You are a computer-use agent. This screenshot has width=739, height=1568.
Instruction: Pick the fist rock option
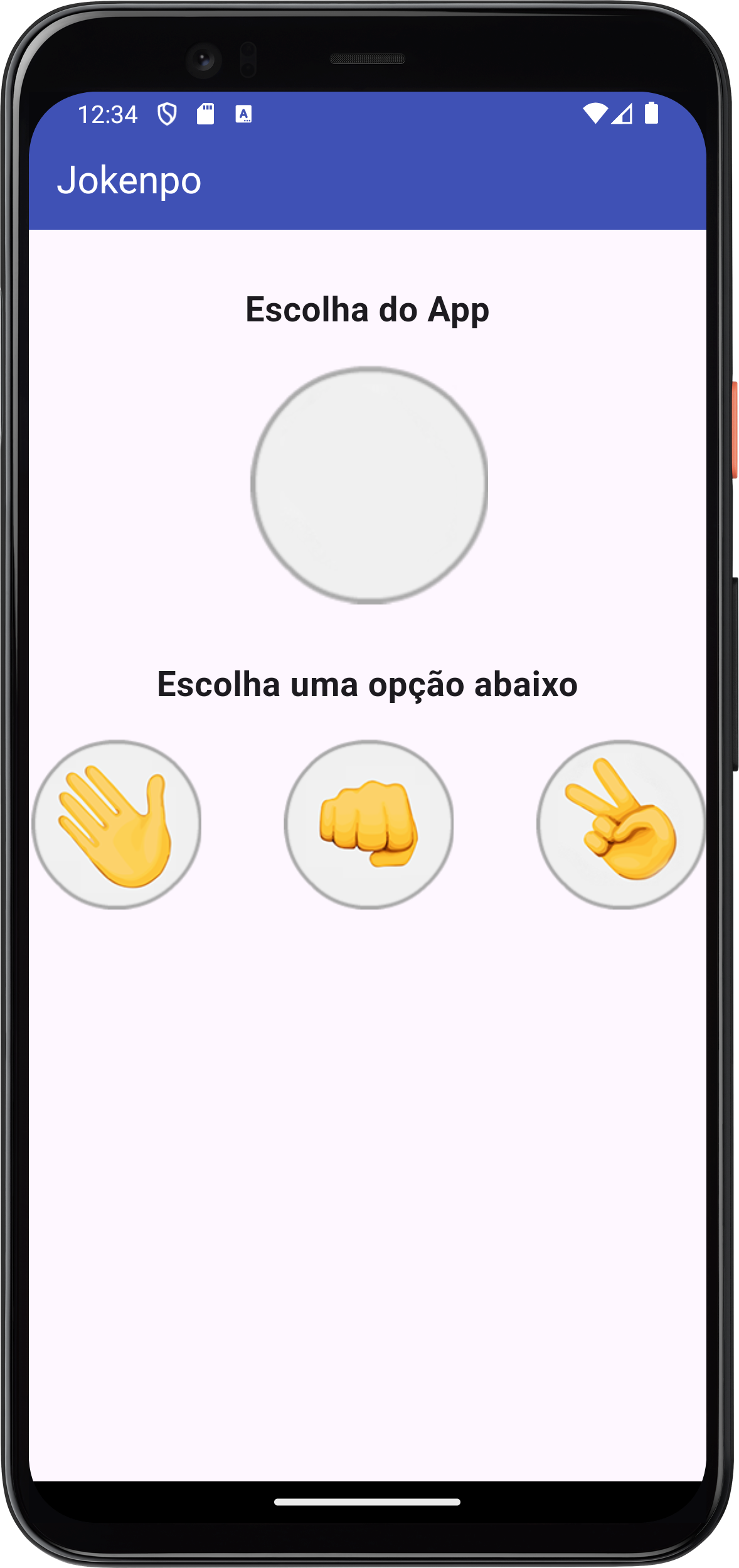click(x=369, y=824)
